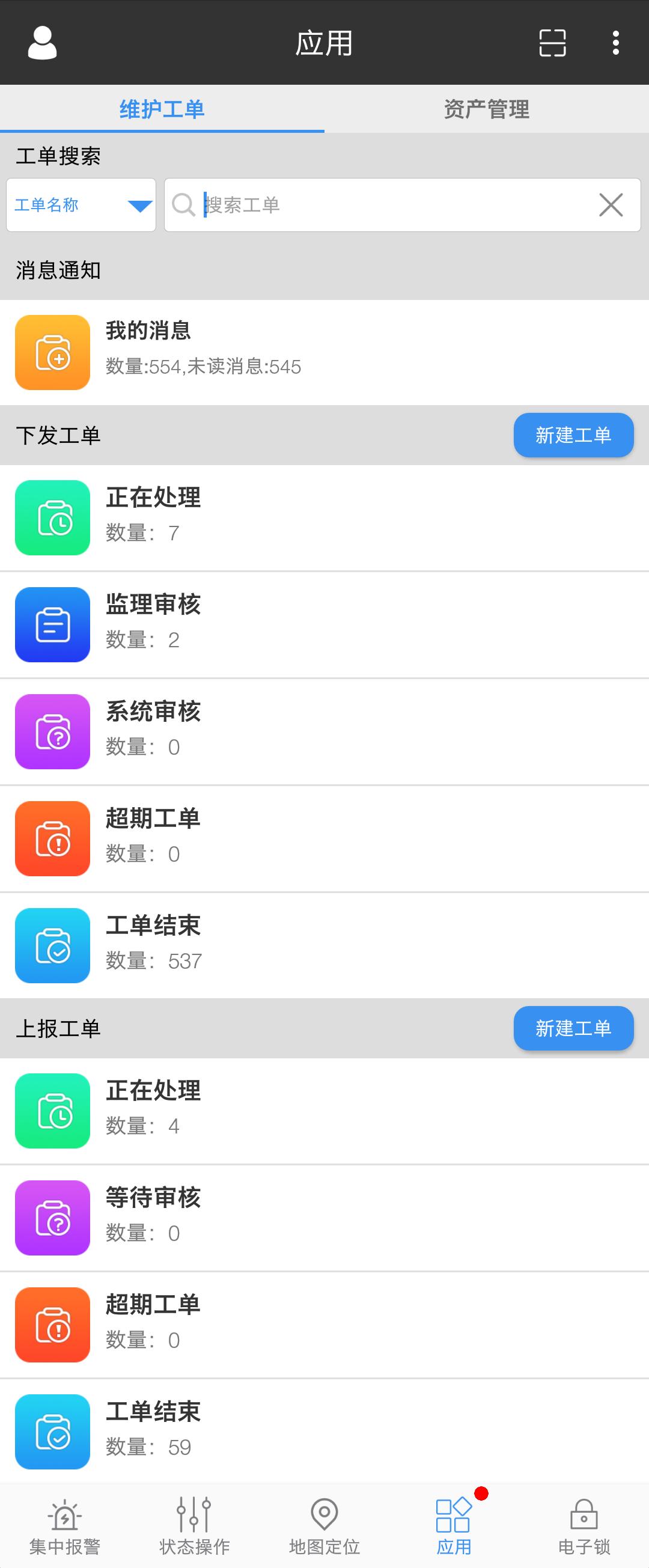Screen dimensions: 649x1568
Task: Open the scan code icon
Action: coord(552,43)
